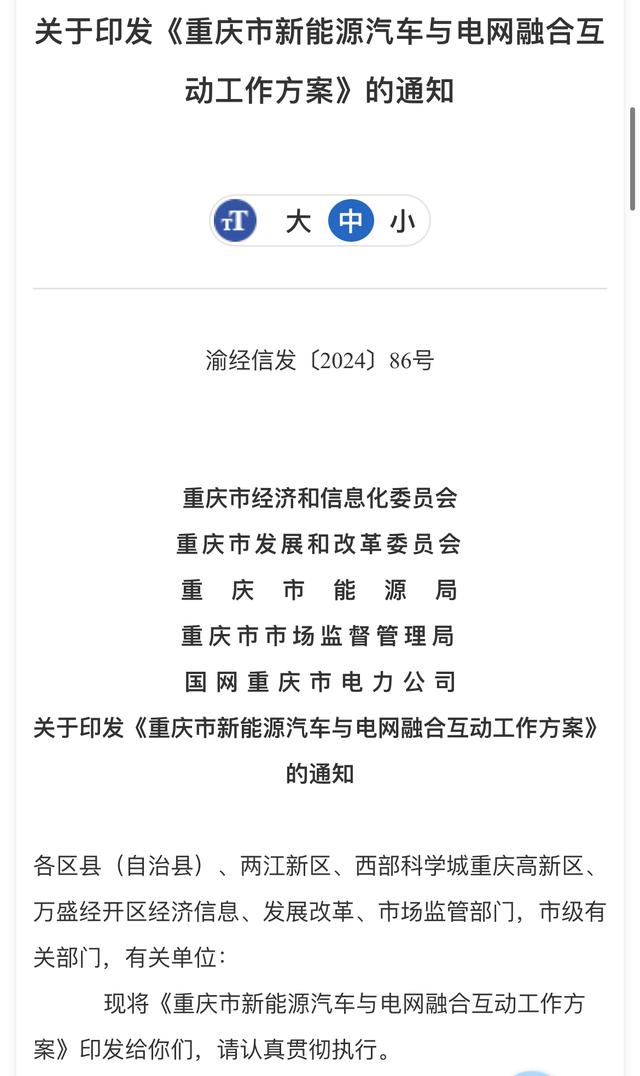Select medium font size 中
This screenshot has width=640, height=1076.
click(351, 221)
